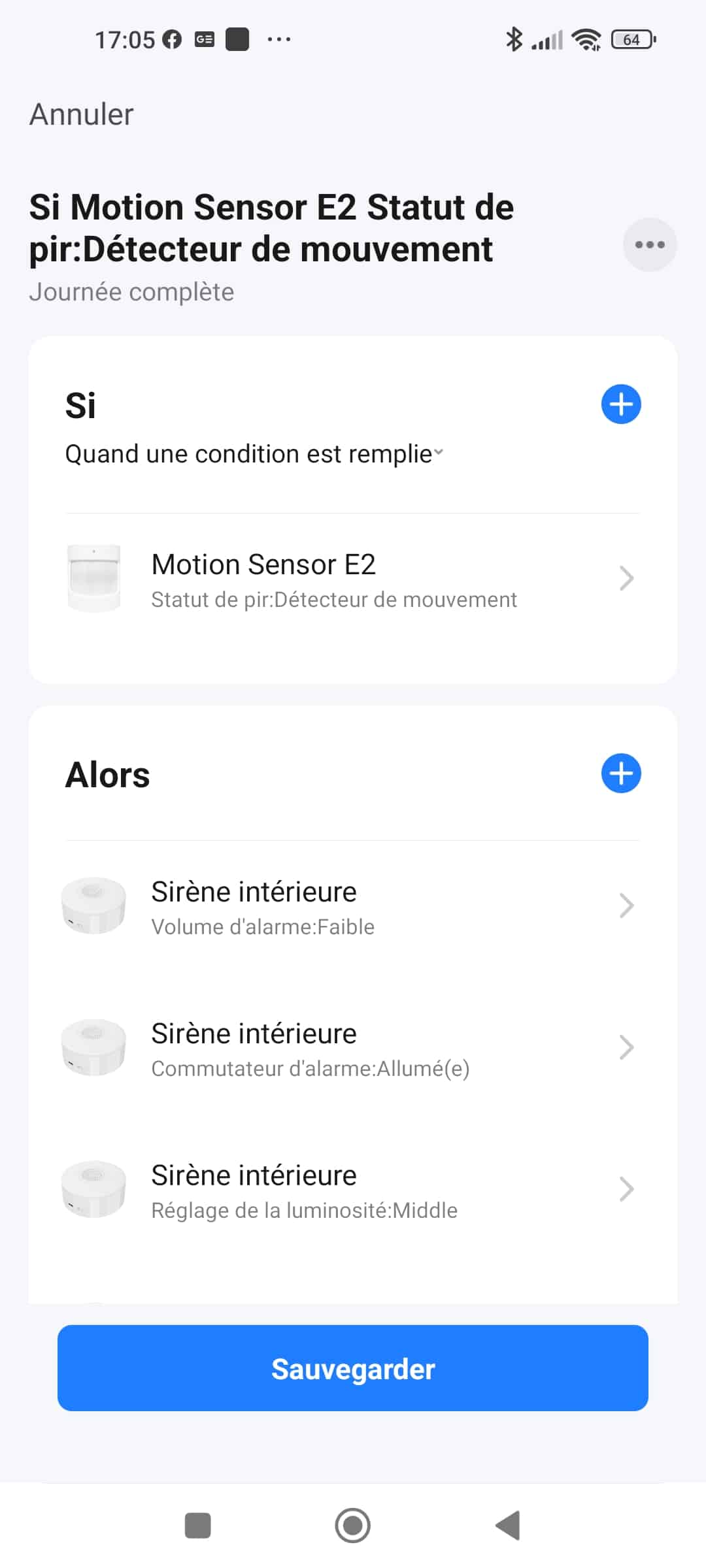Open Sirène intérieure Volume d'alarme action
This screenshot has width=706, height=1568.
[x=353, y=906]
